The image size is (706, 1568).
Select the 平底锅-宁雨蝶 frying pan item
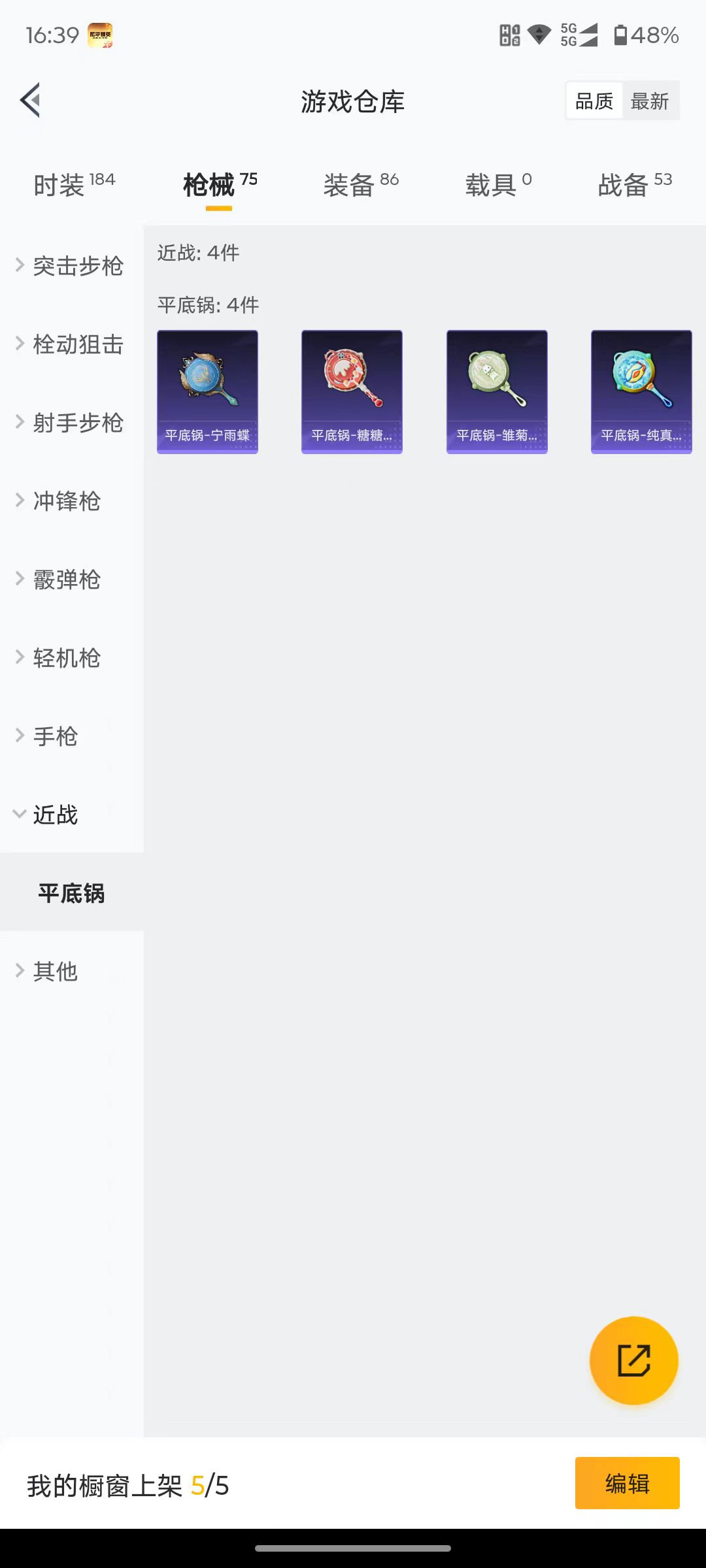pos(207,391)
